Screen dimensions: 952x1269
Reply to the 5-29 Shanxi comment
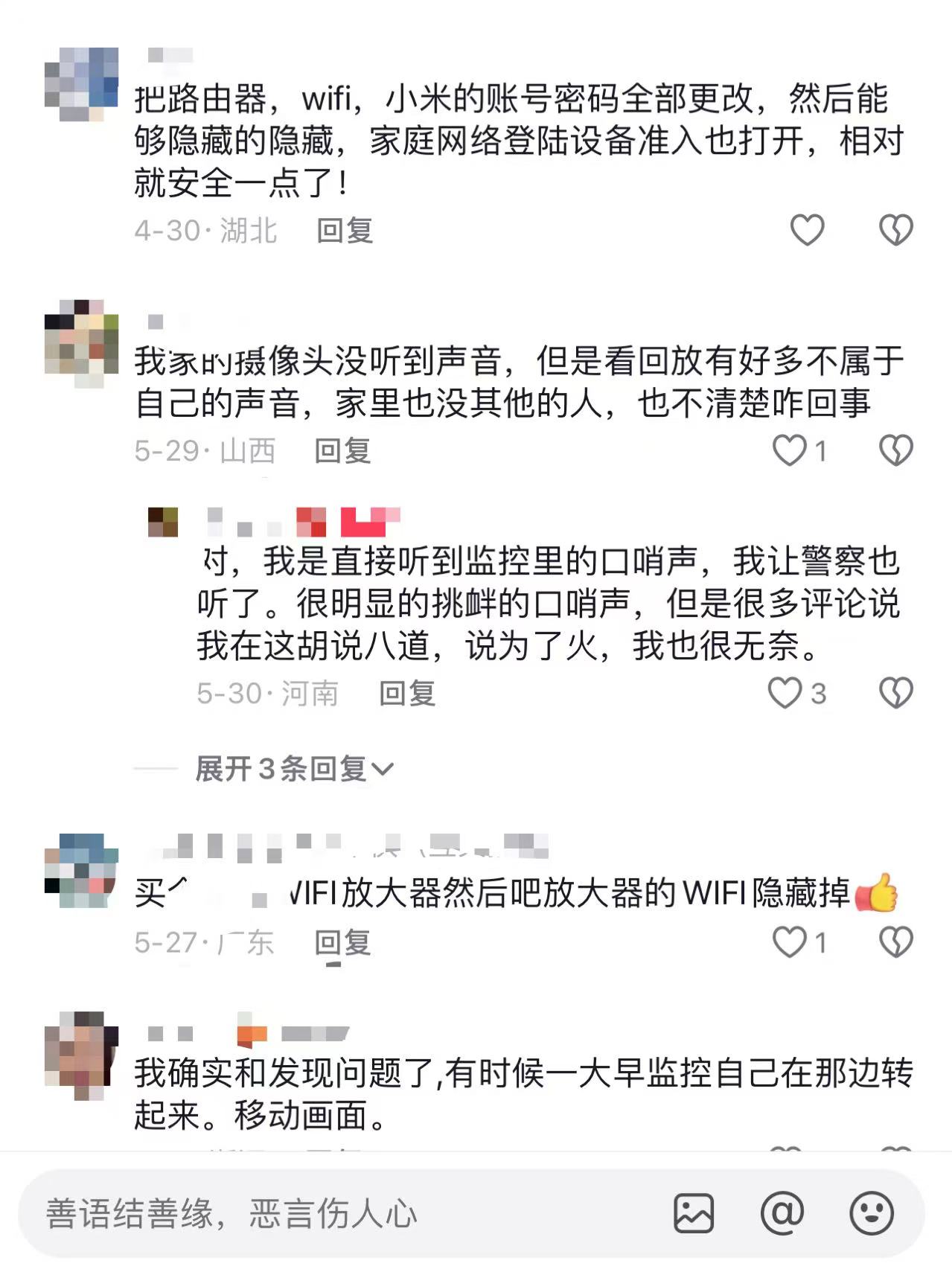342,451
